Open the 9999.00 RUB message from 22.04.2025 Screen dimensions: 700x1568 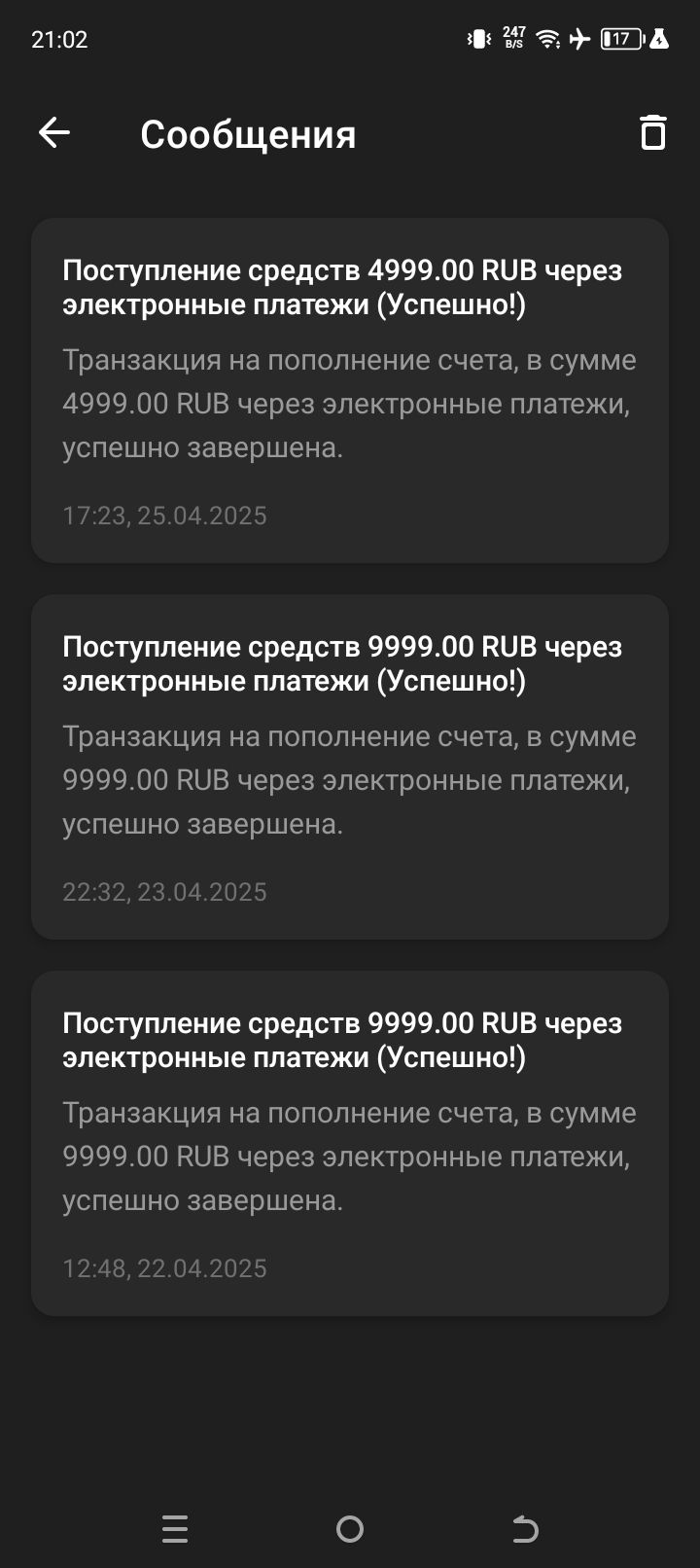click(x=350, y=1143)
